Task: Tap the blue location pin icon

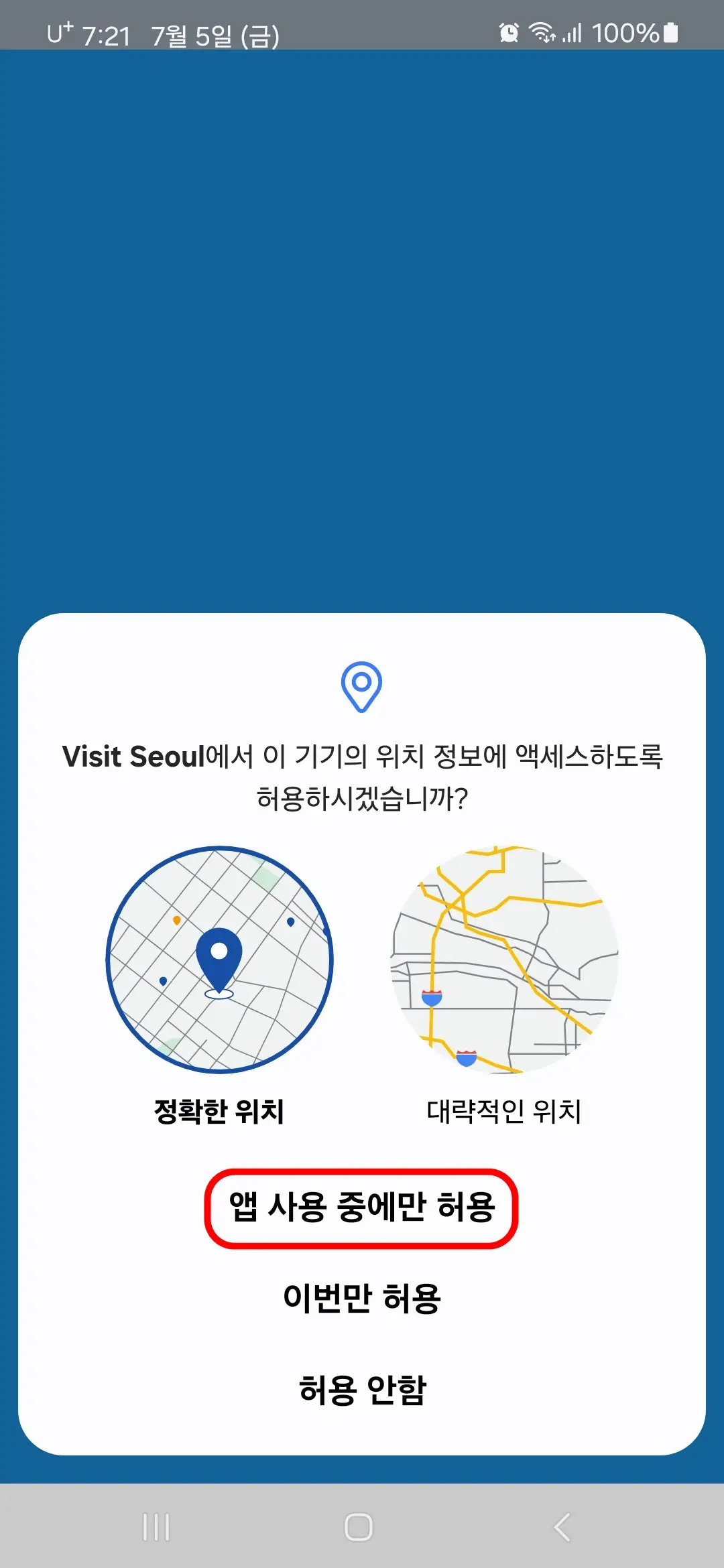Action: click(361, 688)
